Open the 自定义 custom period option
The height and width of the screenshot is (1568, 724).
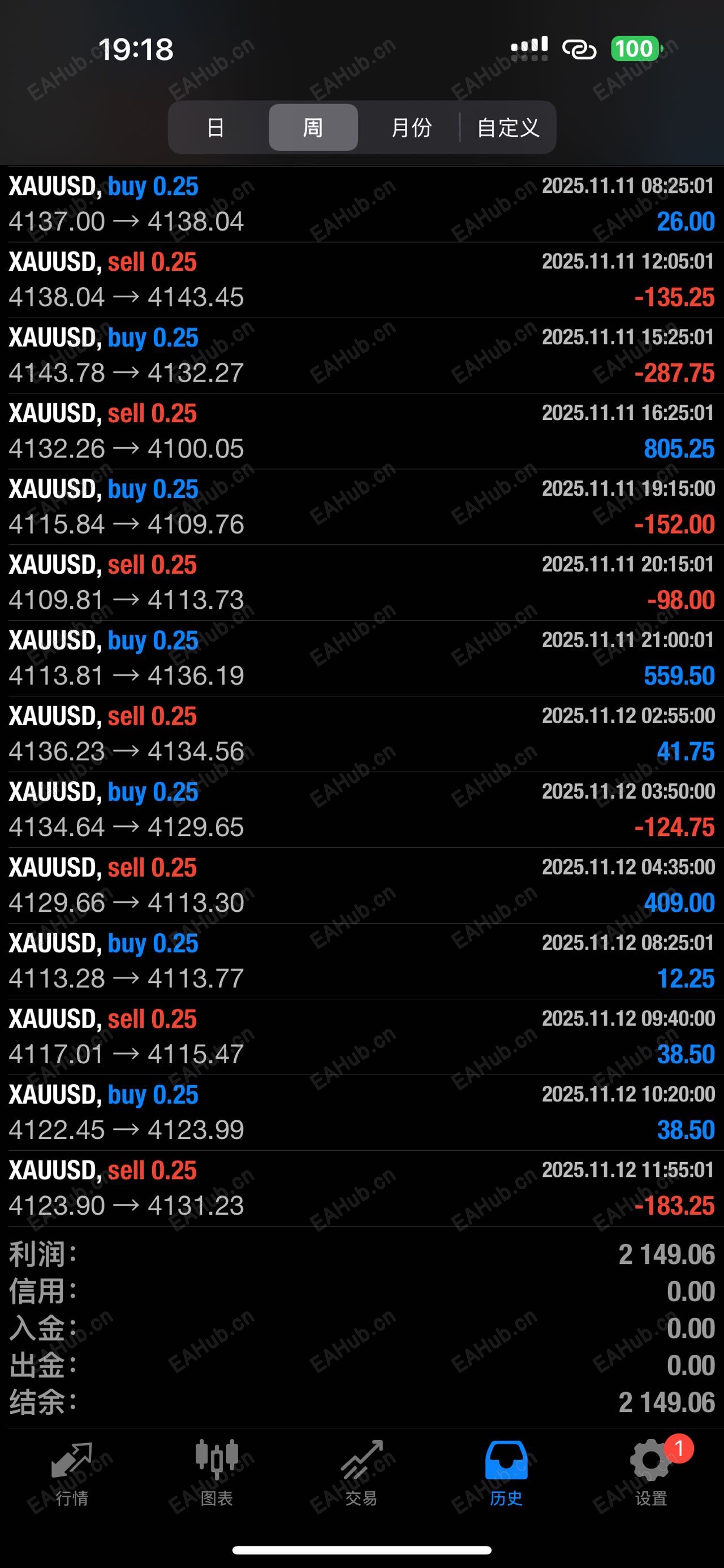tap(508, 127)
